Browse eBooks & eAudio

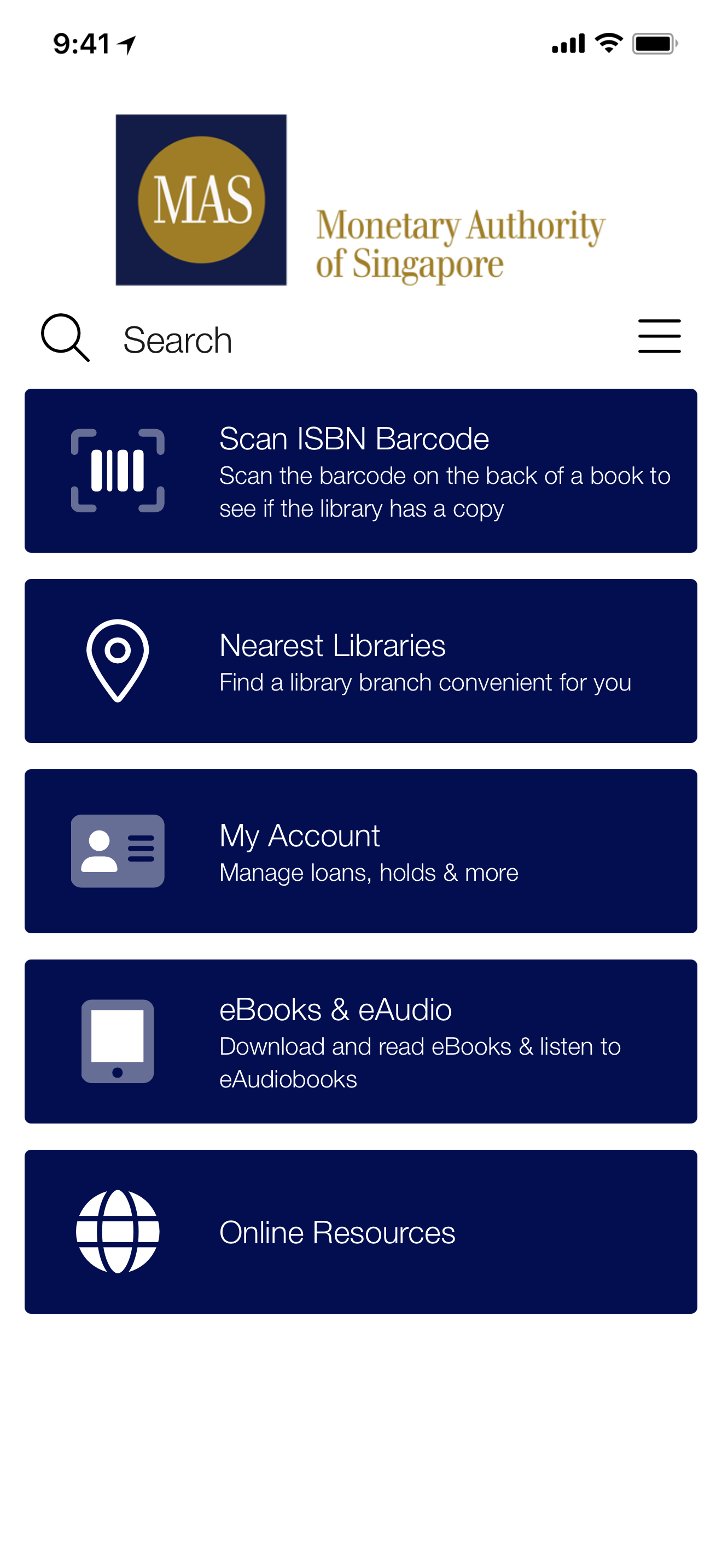click(x=361, y=1042)
